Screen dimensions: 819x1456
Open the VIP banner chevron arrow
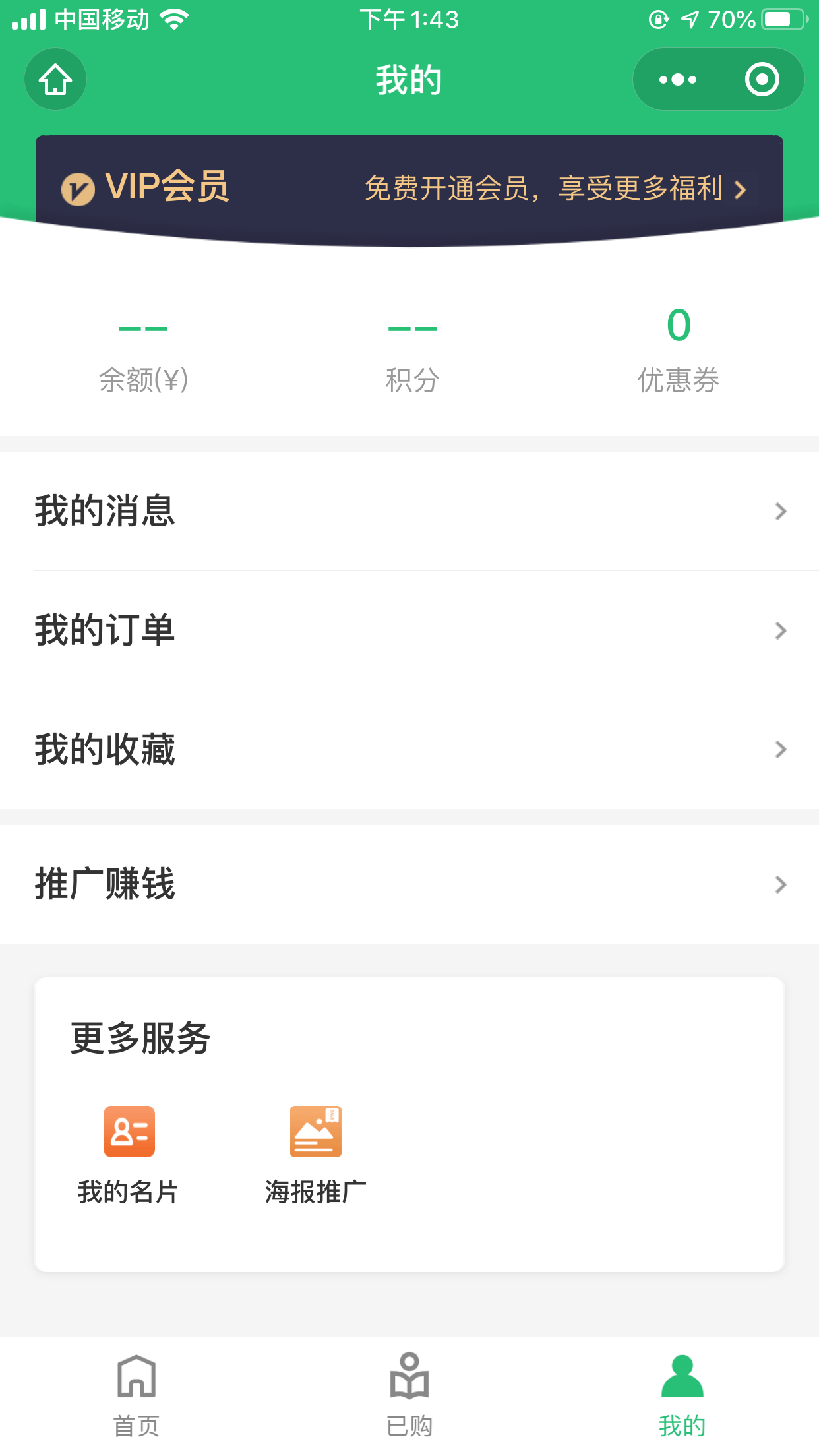point(740,189)
